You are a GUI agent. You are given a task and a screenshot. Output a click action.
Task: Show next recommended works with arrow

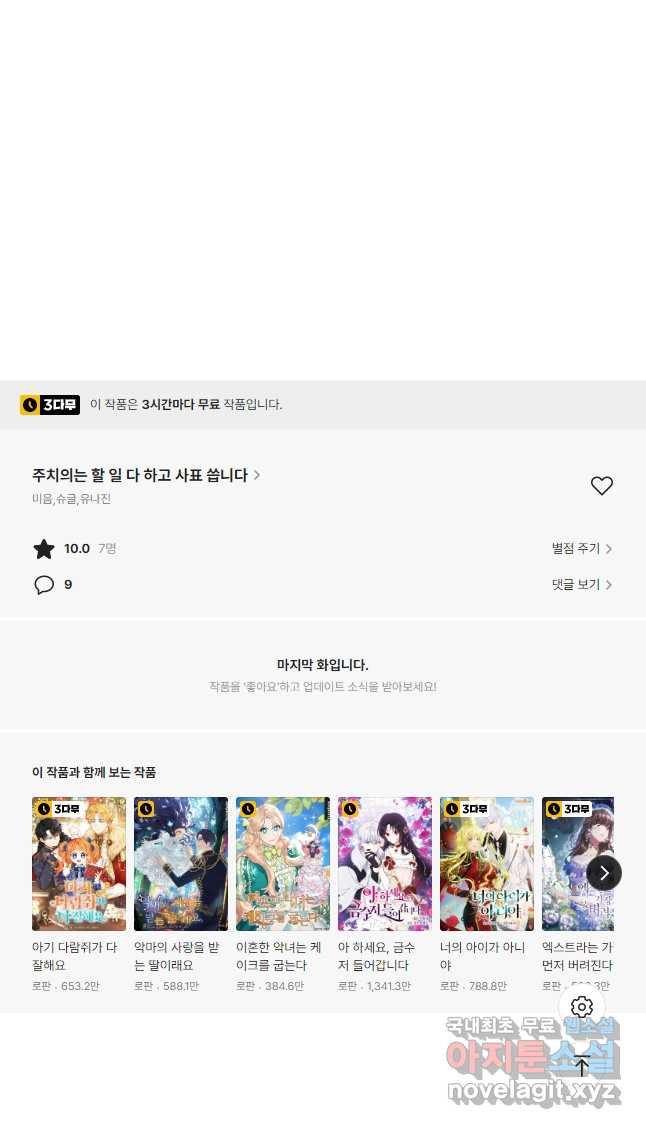click(604, 873)
